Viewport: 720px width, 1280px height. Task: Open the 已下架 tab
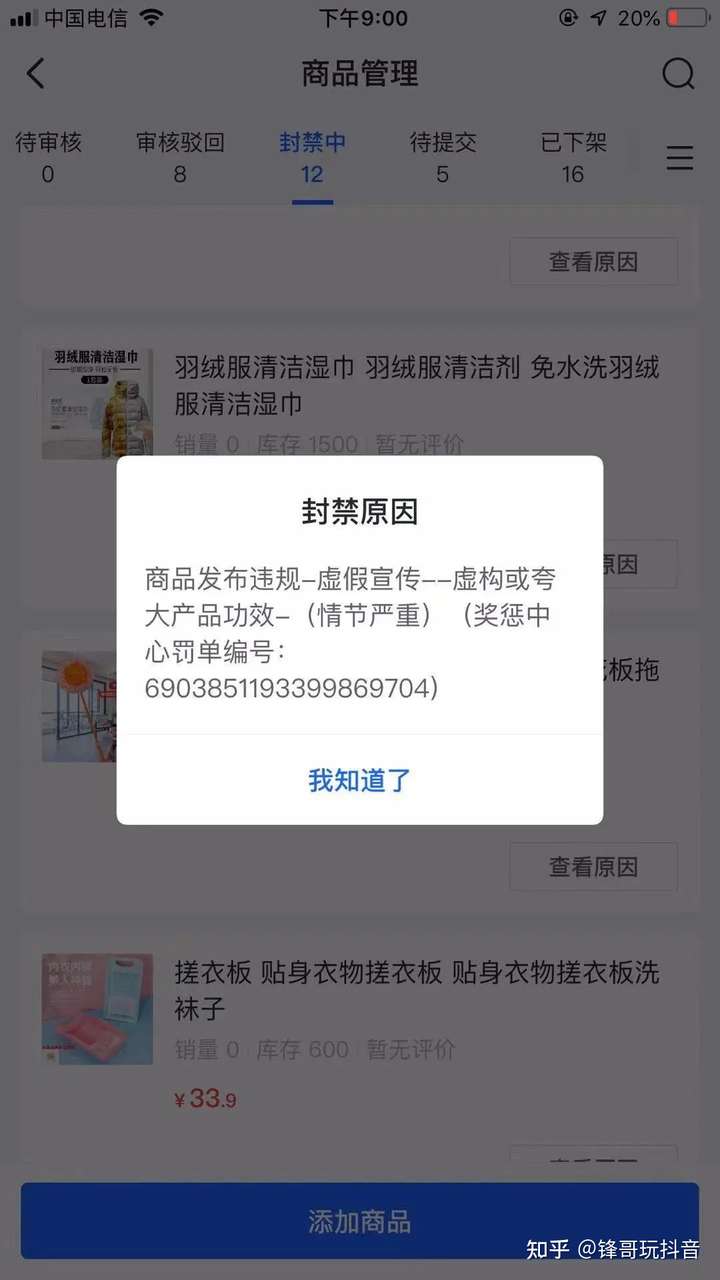[x=573, y=157]
